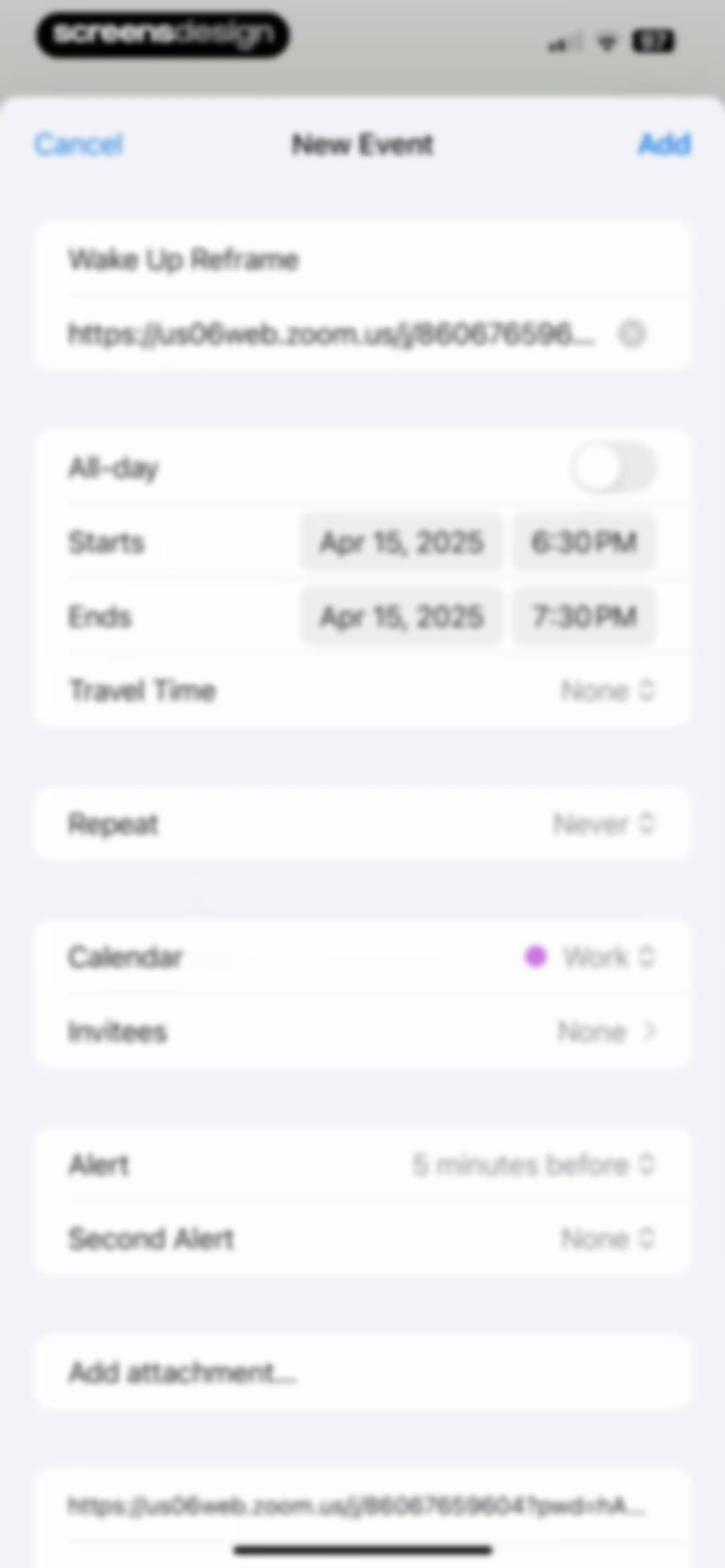The width and height of the screenshot is (725, 1568).
Task: Tap Add attachment
Action: click(362, 1373)
